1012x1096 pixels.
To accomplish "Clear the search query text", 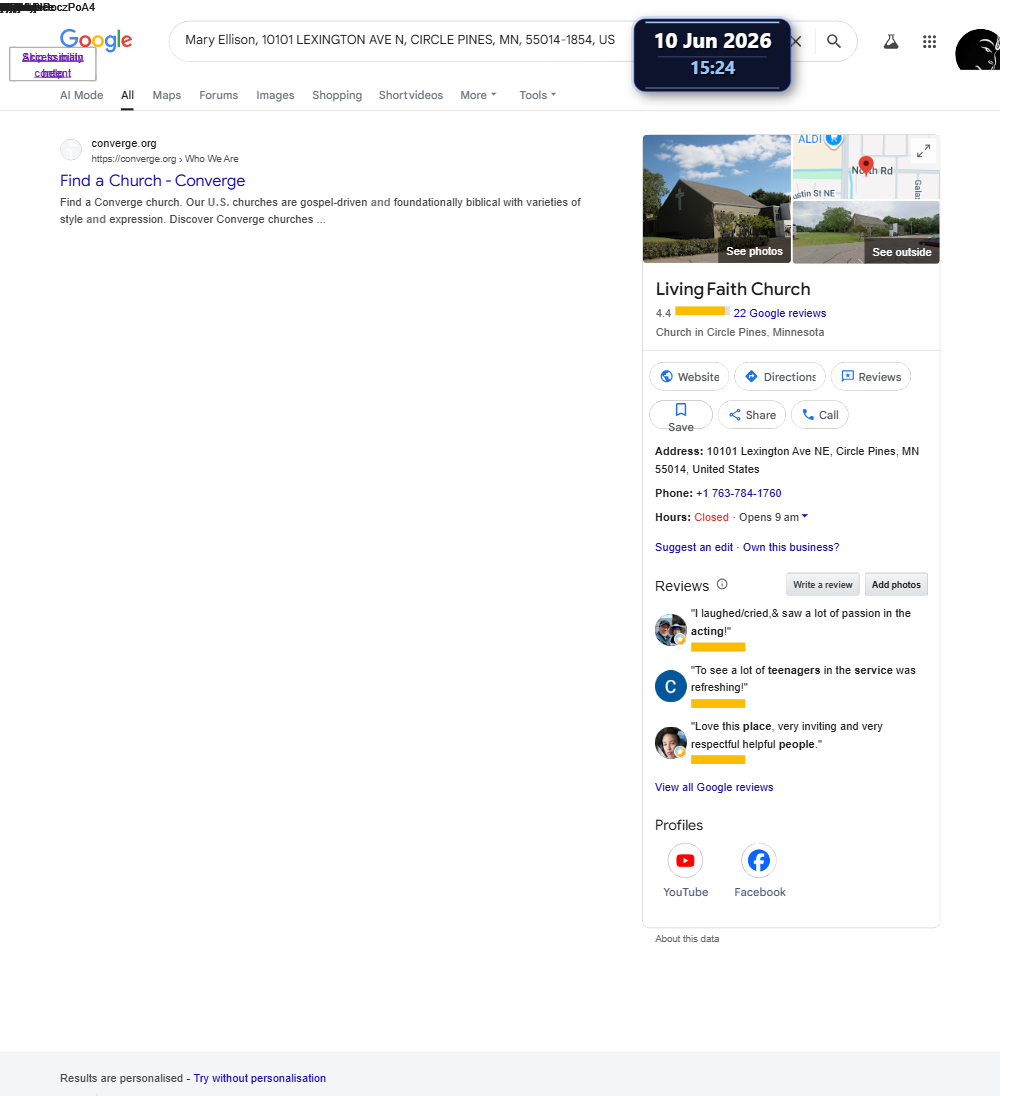I will tap(796, 41).
